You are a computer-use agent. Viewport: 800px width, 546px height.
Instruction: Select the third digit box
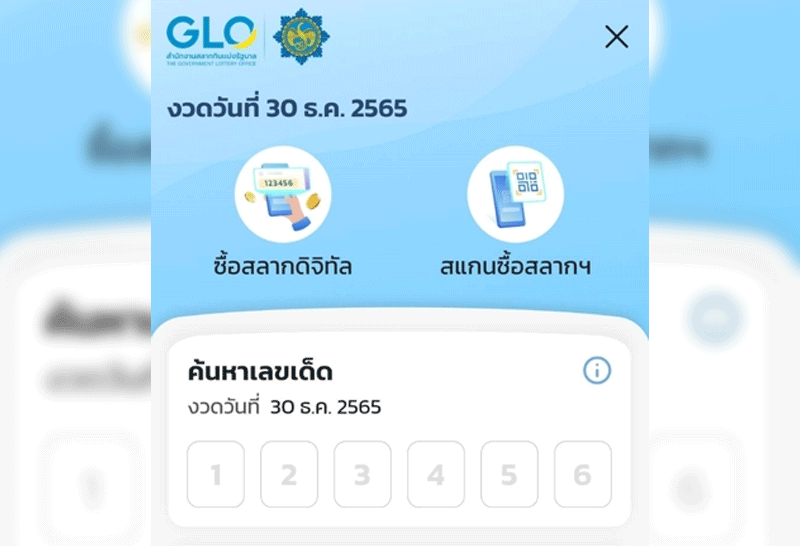[362, 474]
